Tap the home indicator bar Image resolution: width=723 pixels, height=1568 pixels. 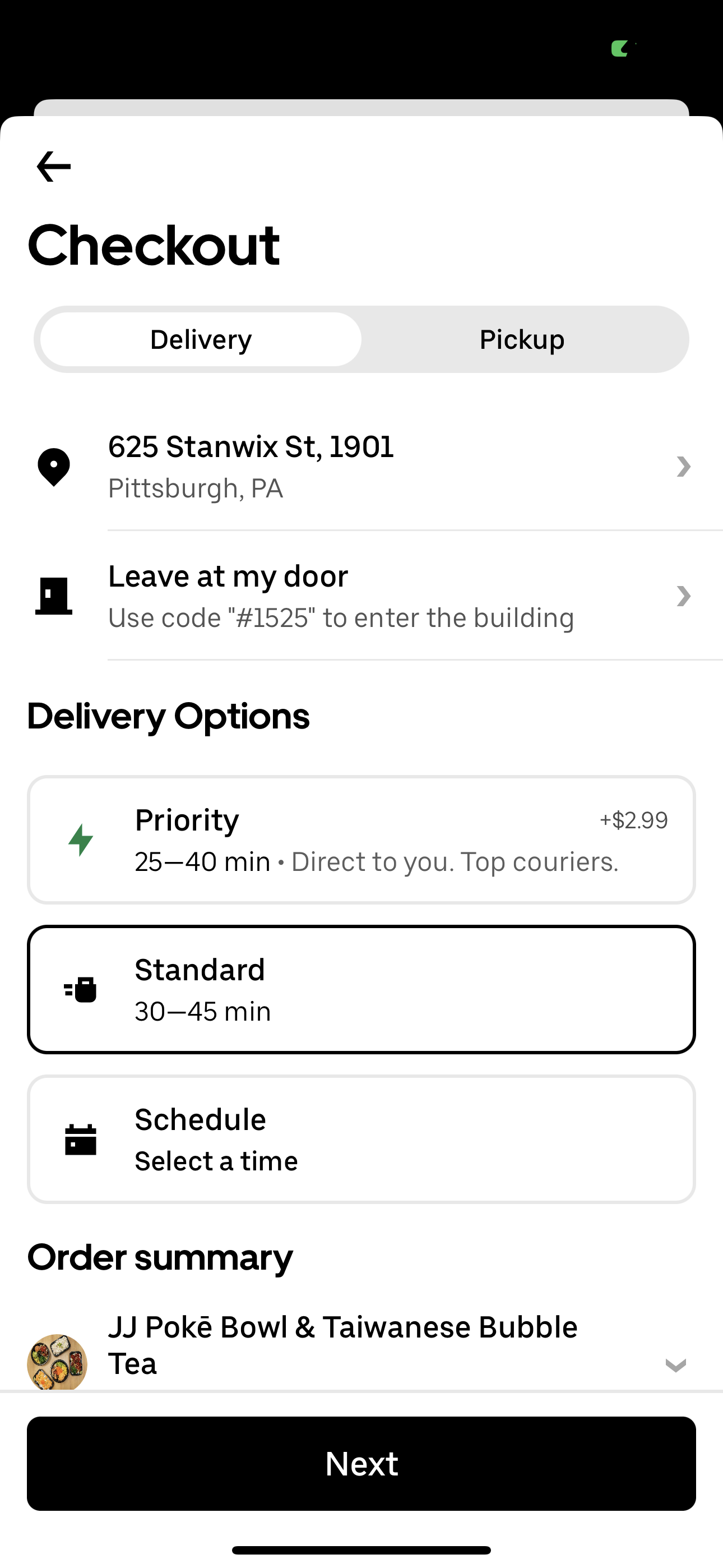361,1548
